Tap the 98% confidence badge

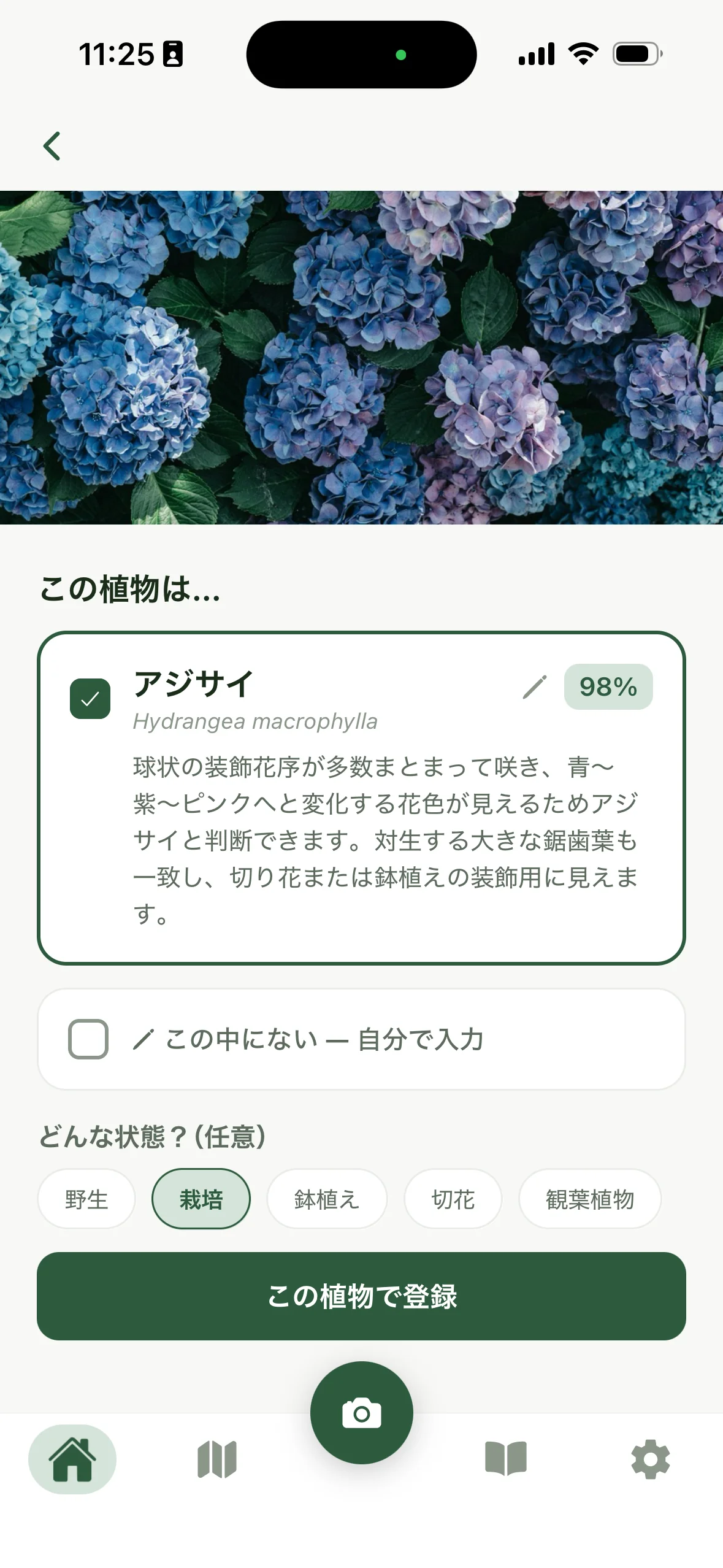coord(608,687)
